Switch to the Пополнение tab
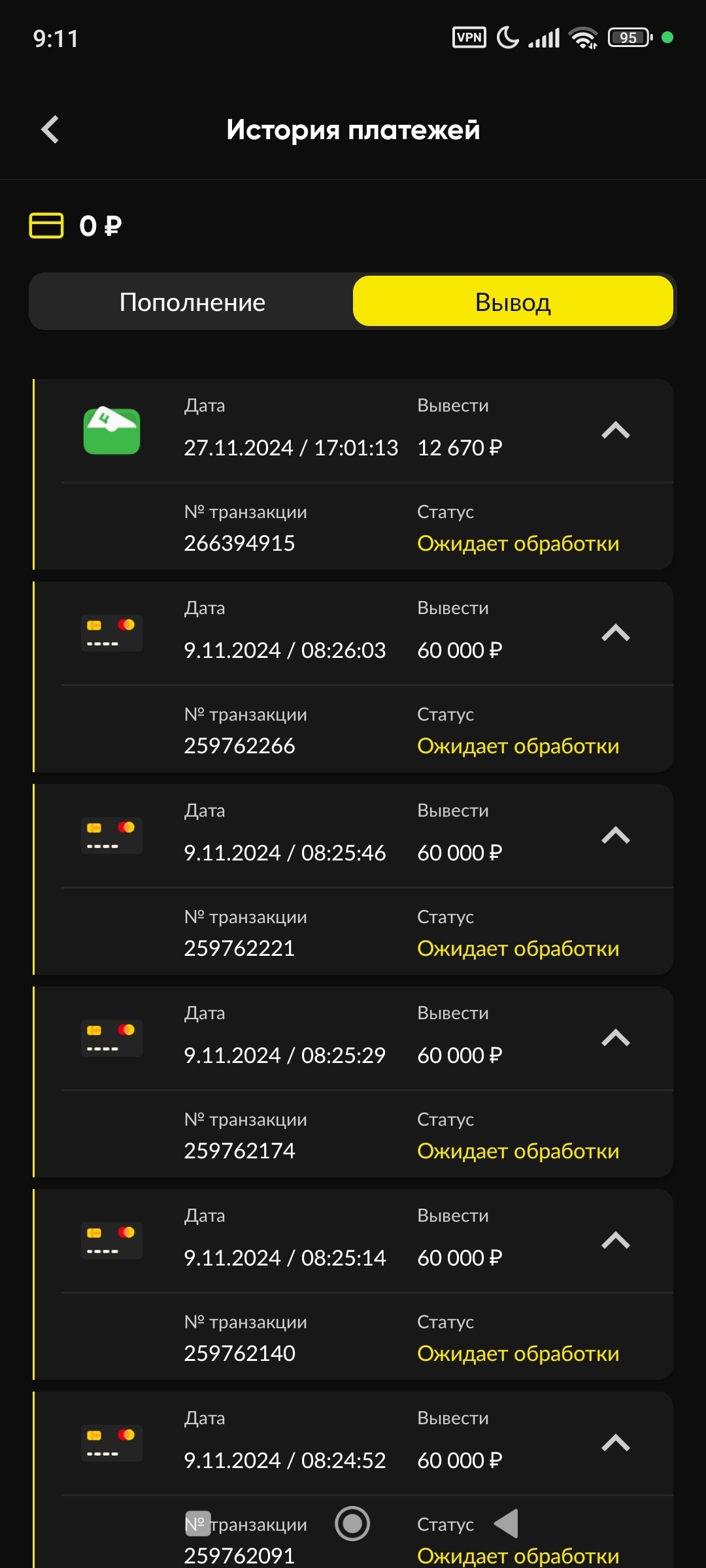The width and height of the screenshot is (706, 1568). (x=192, y=302)
